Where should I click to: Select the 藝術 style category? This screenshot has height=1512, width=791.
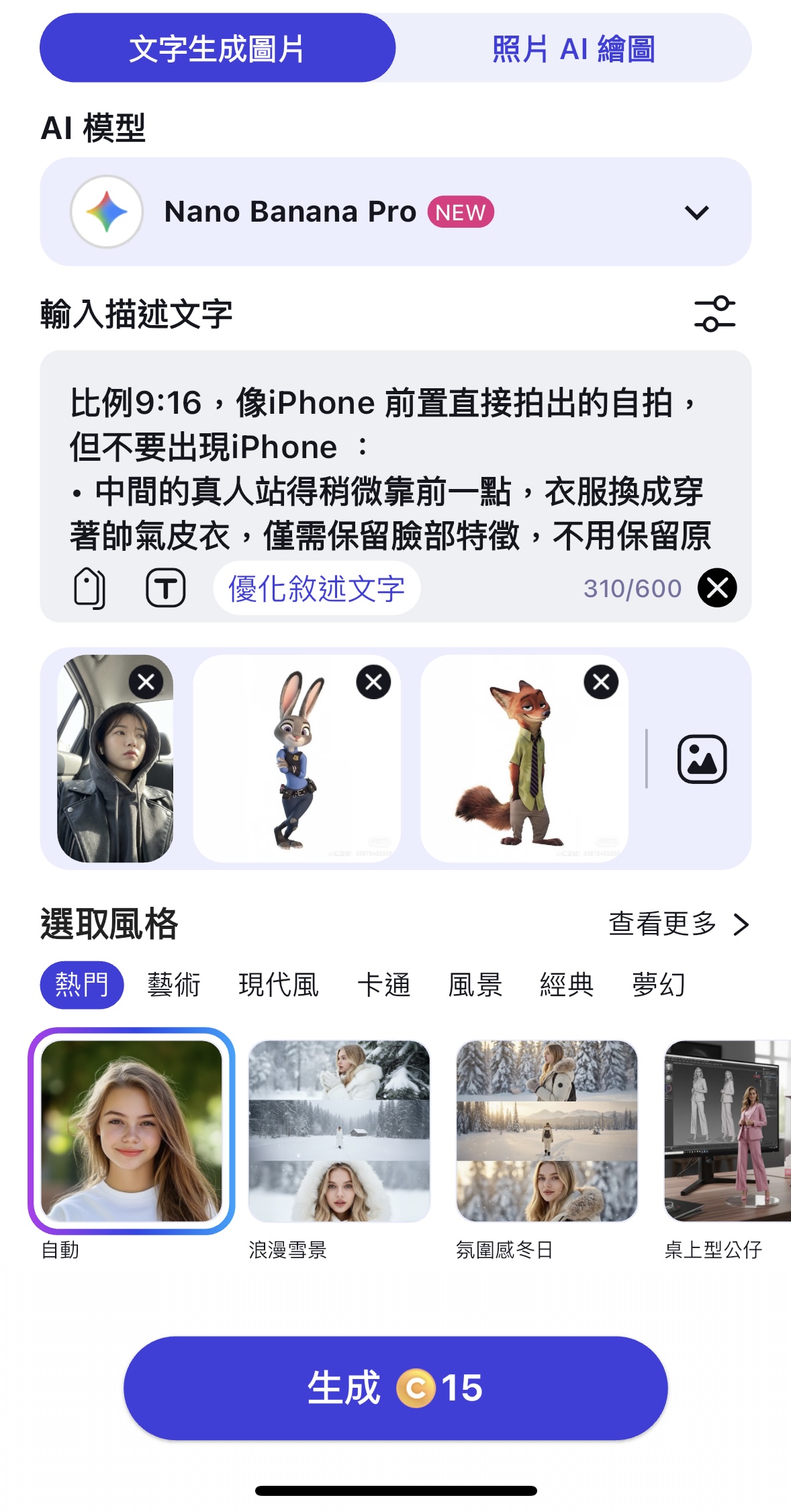[x=174, y=985]
